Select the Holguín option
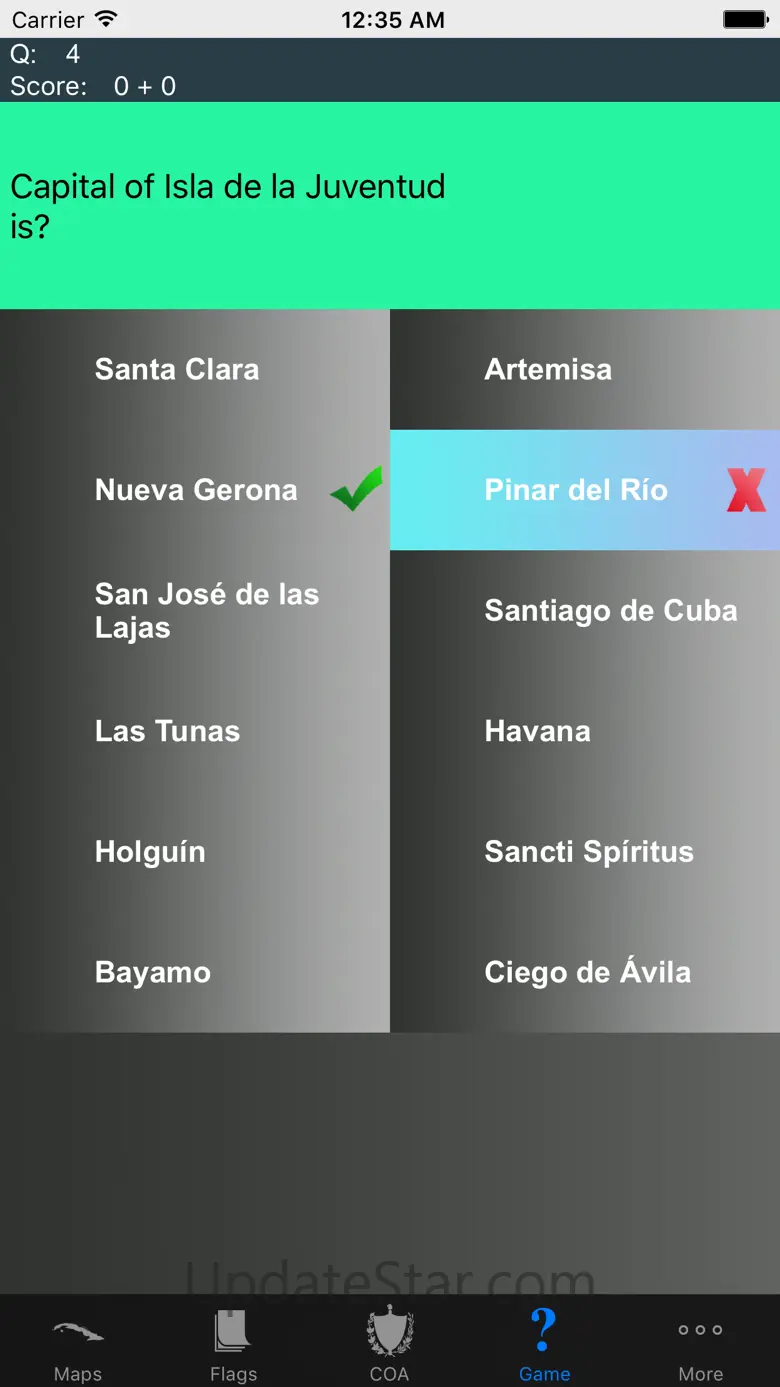 click(x=195, y=852)
